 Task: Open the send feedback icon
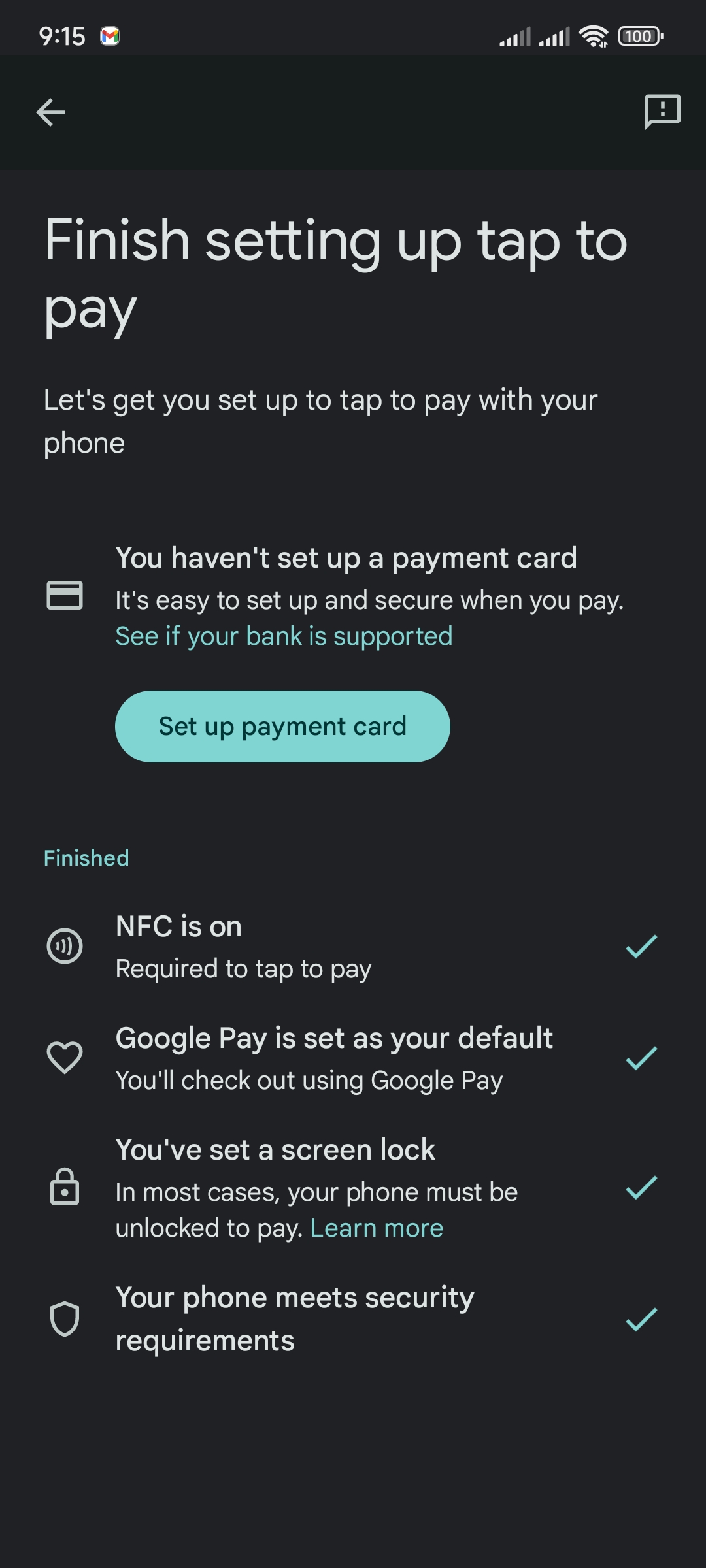662,111
